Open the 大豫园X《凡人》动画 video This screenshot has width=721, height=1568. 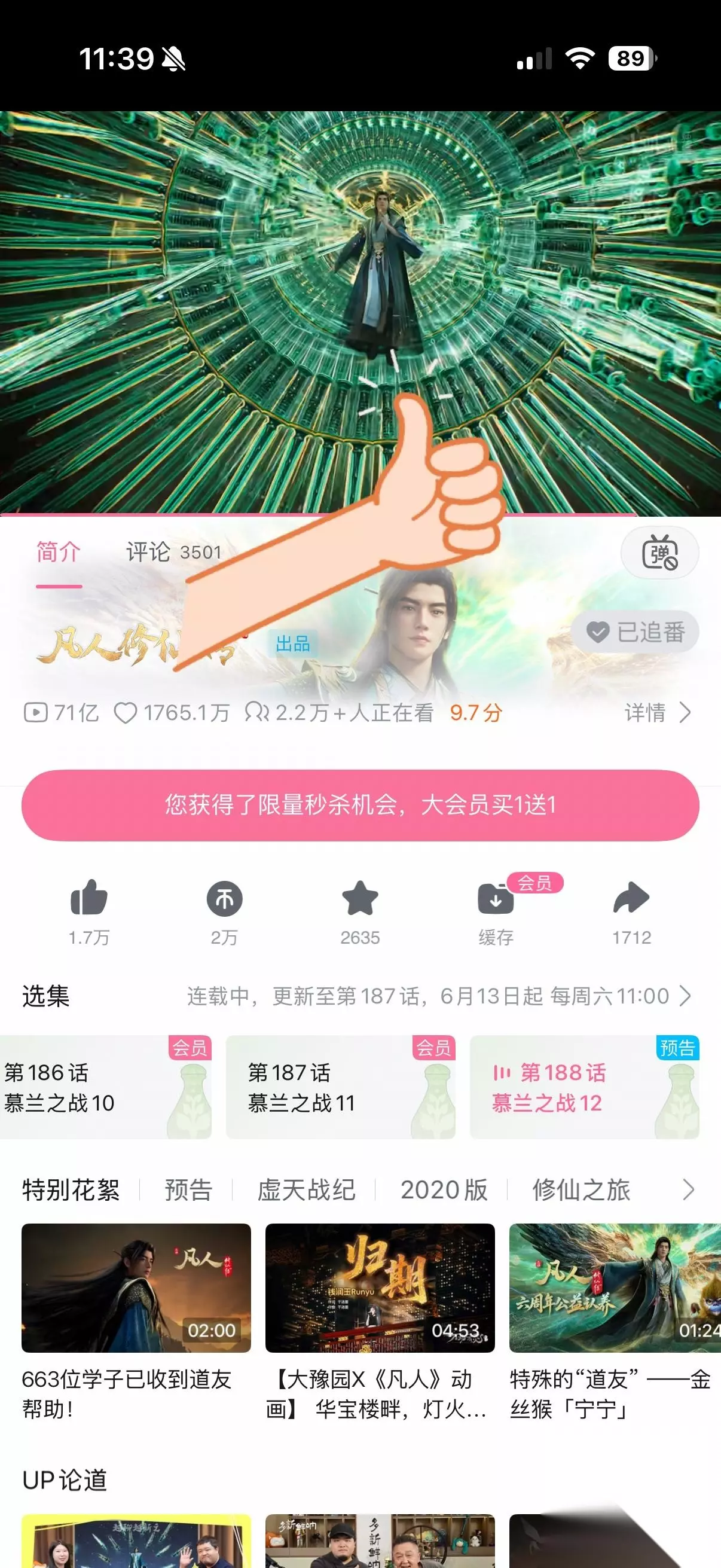pyautogui.click(x=380, y=1324)
